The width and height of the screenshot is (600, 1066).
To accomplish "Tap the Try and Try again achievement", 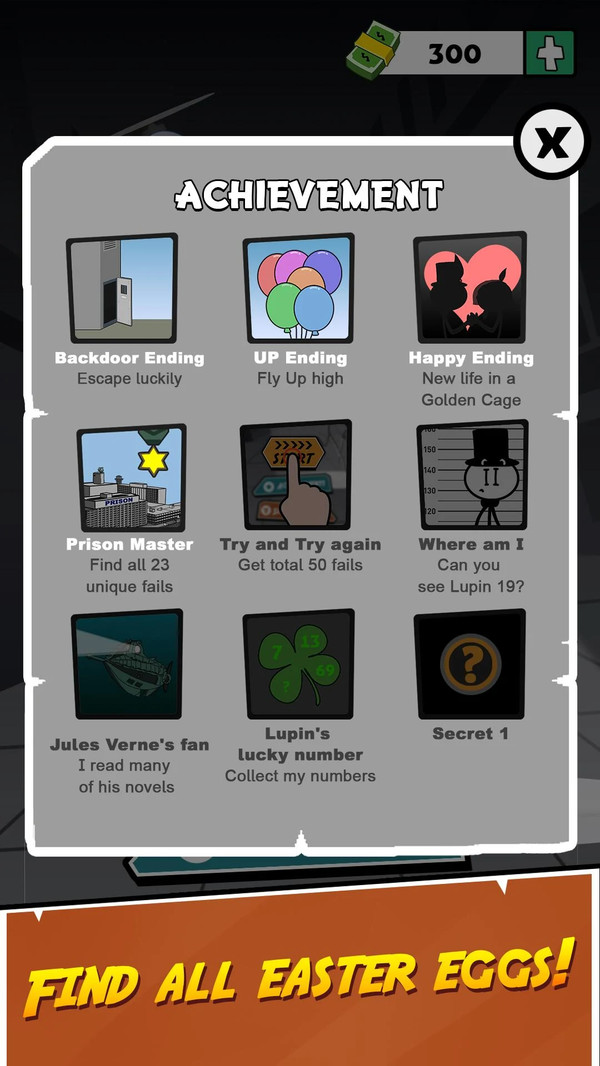I will pyautogui.click(x=296, y=476).
